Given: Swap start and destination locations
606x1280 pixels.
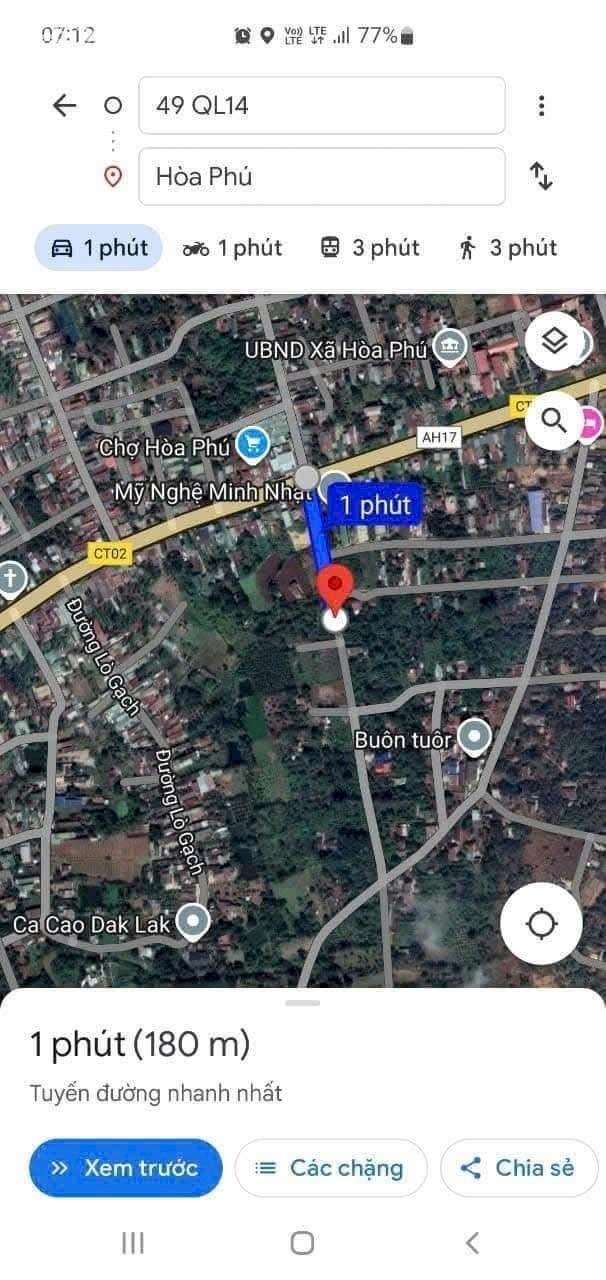Looking at the screenshot, I should [x=541, y=177].
